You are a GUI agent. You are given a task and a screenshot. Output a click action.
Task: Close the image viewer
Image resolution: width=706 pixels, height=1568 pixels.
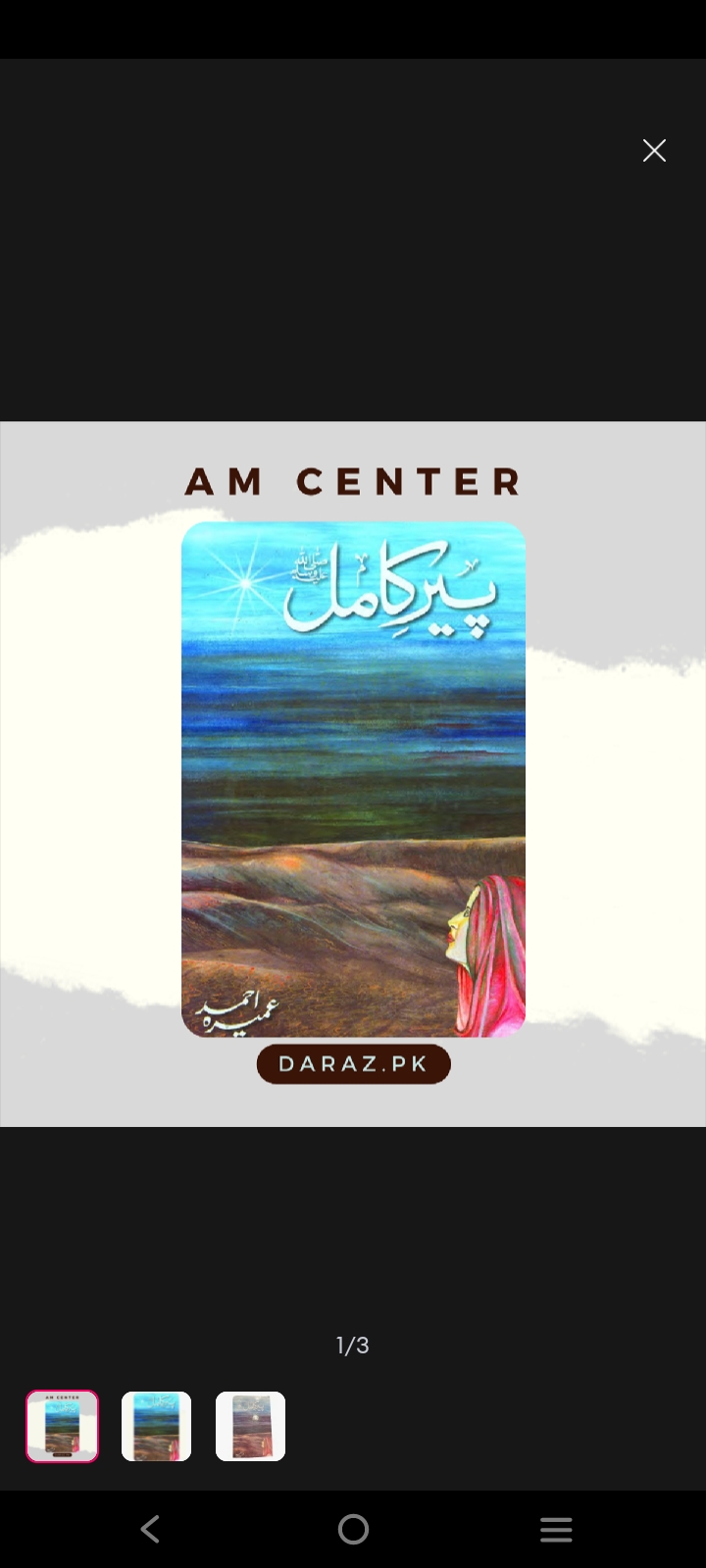[654, 150]
